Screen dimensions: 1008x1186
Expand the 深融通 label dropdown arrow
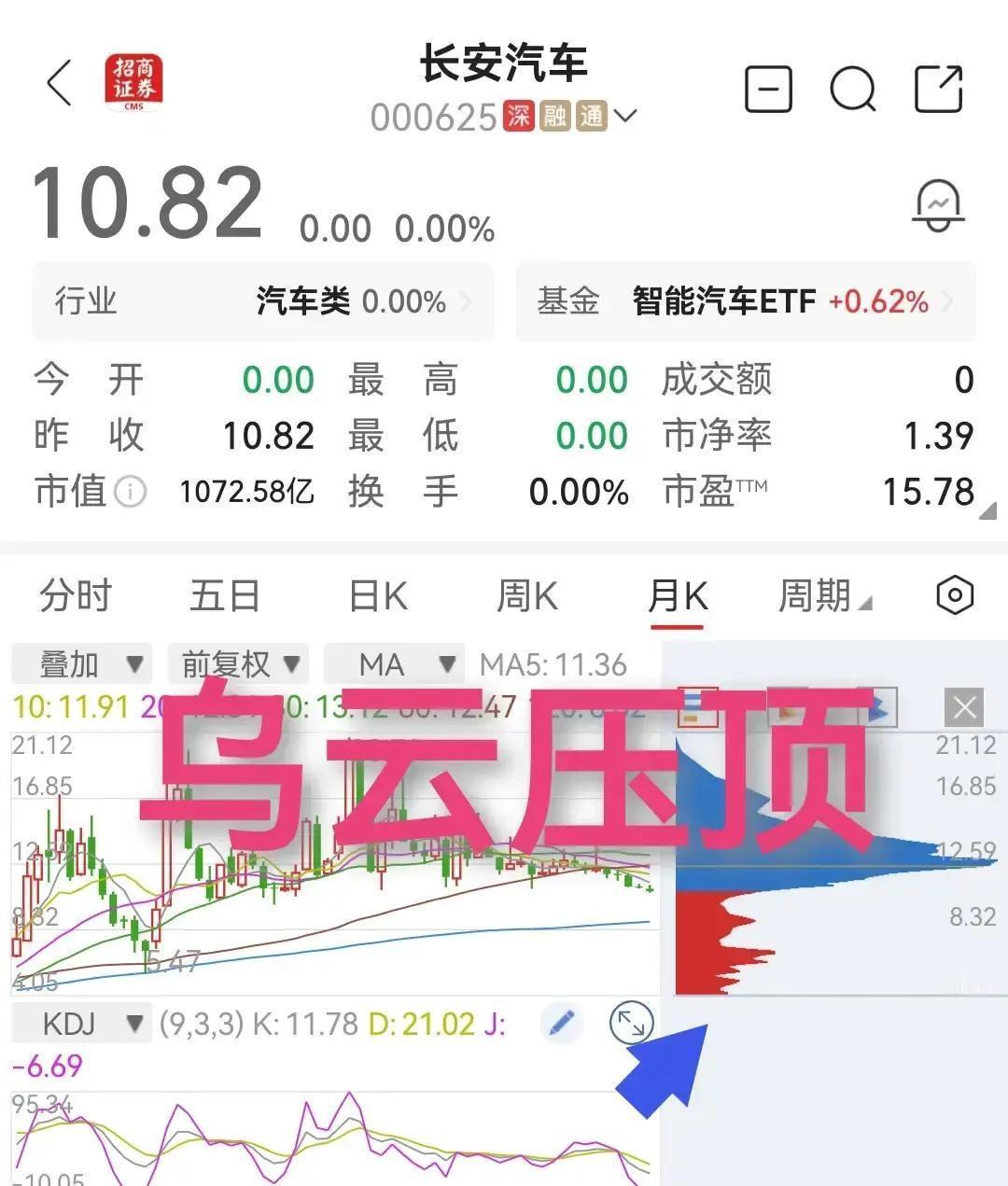(x=627, y=117)
